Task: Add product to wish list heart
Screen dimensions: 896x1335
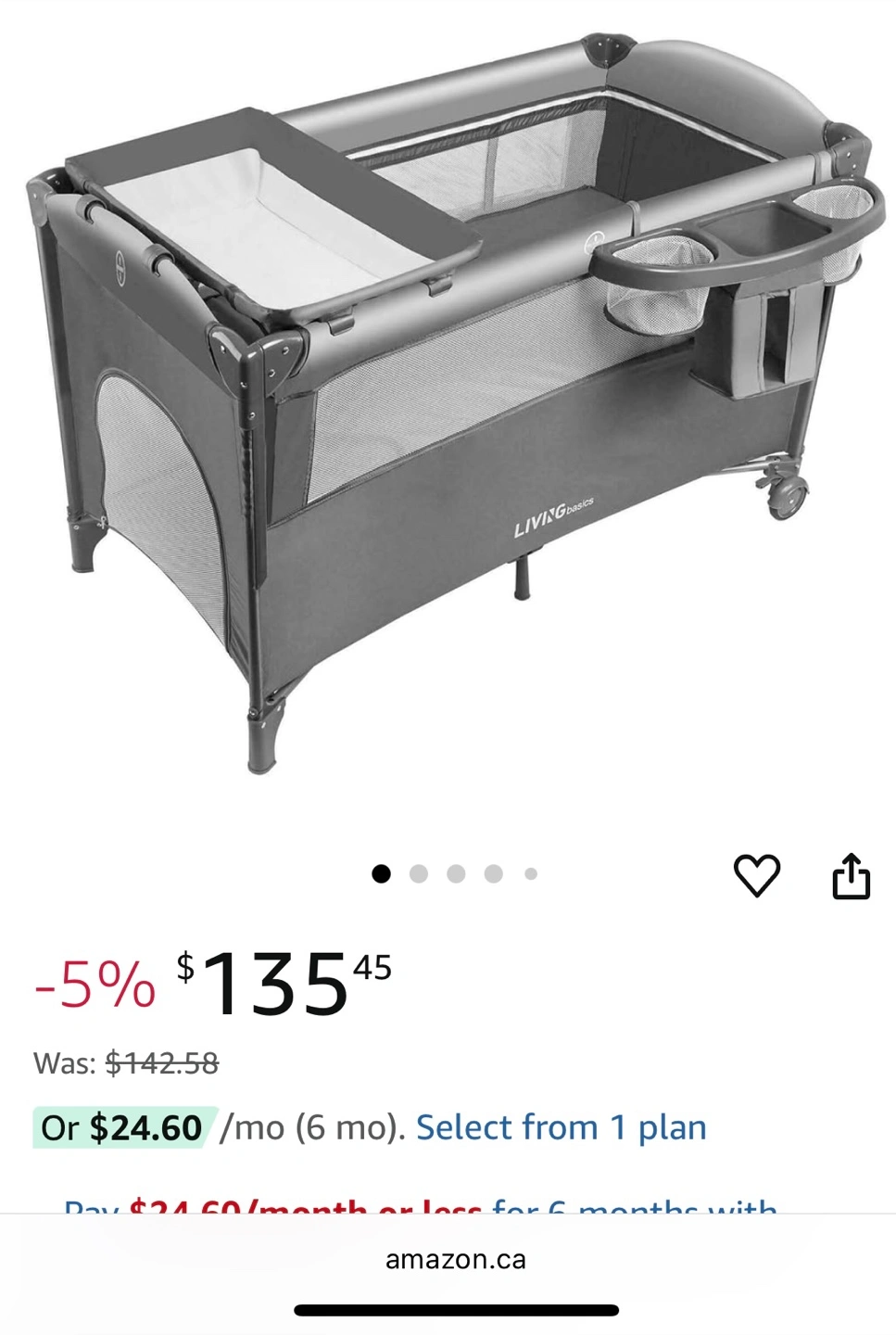Action: click(757, 875)
